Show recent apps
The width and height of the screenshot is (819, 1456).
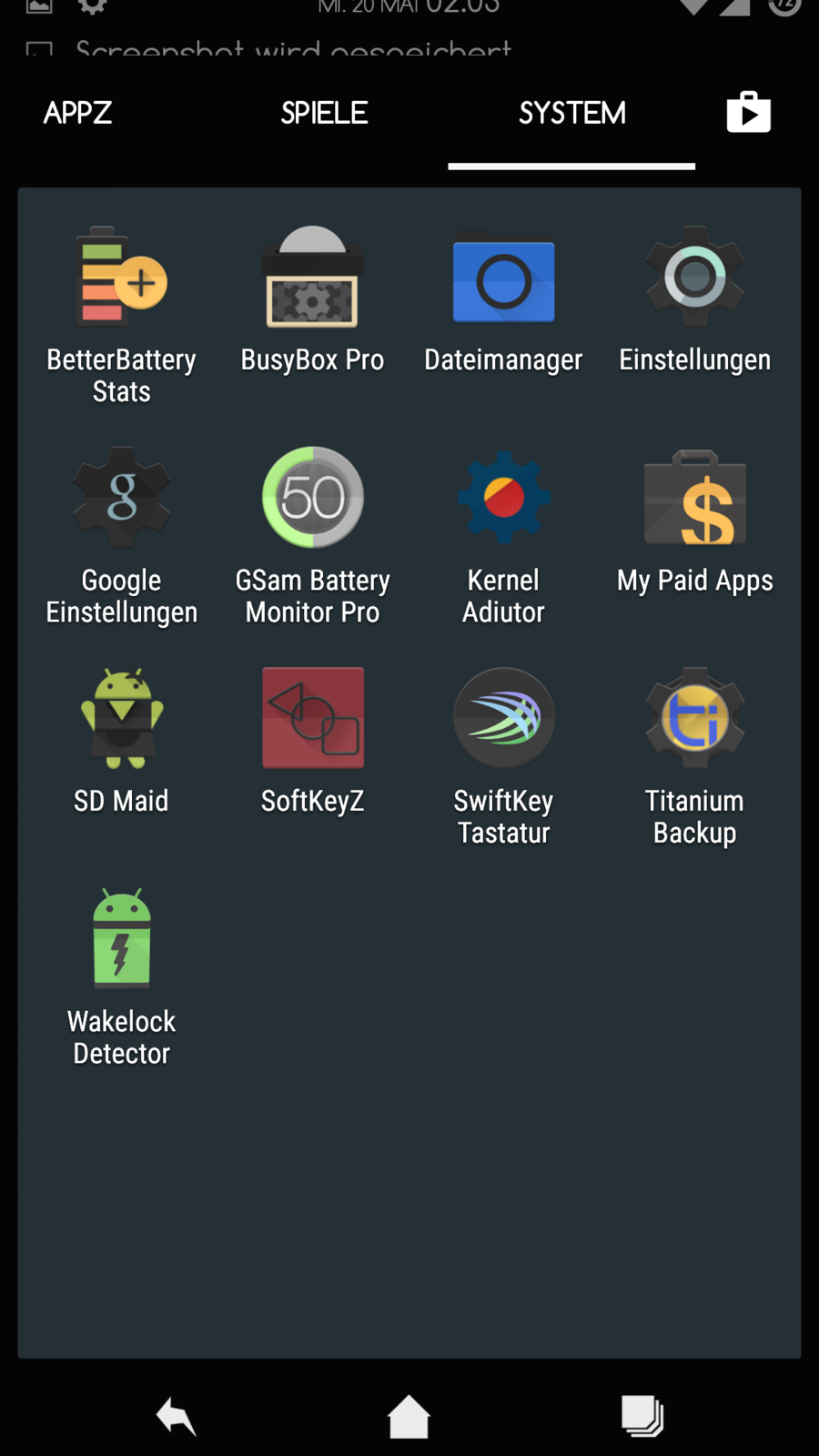[x=642, y=1417]
